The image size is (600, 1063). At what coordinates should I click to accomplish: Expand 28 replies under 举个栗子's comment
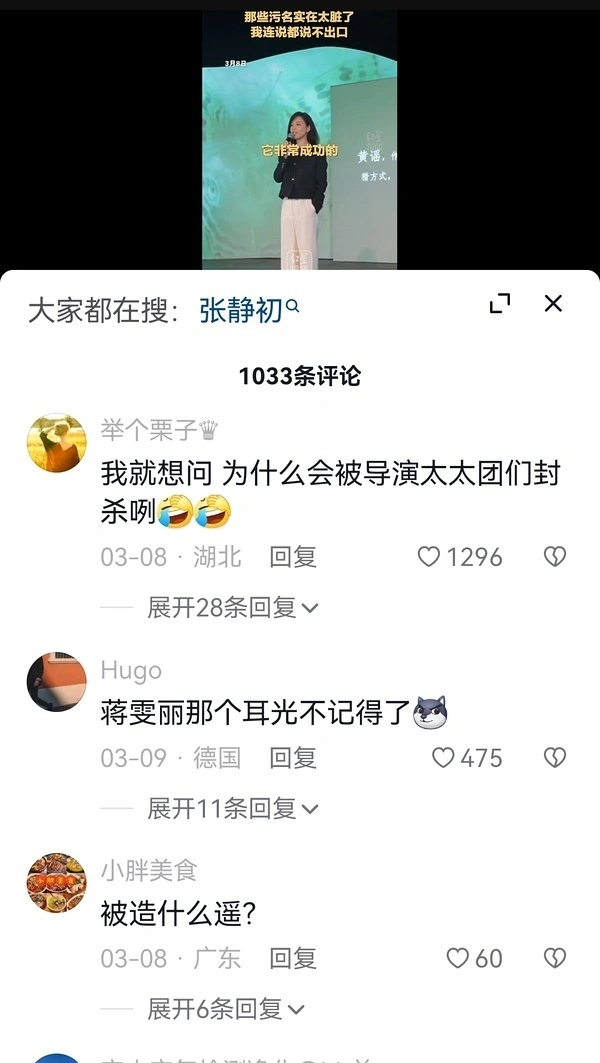tap(232, 607)
